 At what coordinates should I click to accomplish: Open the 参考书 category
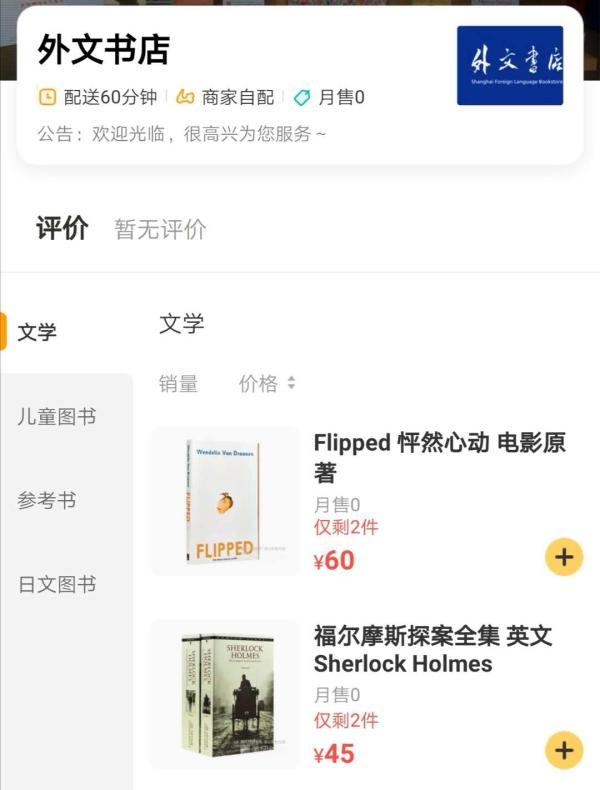[47, 501]
